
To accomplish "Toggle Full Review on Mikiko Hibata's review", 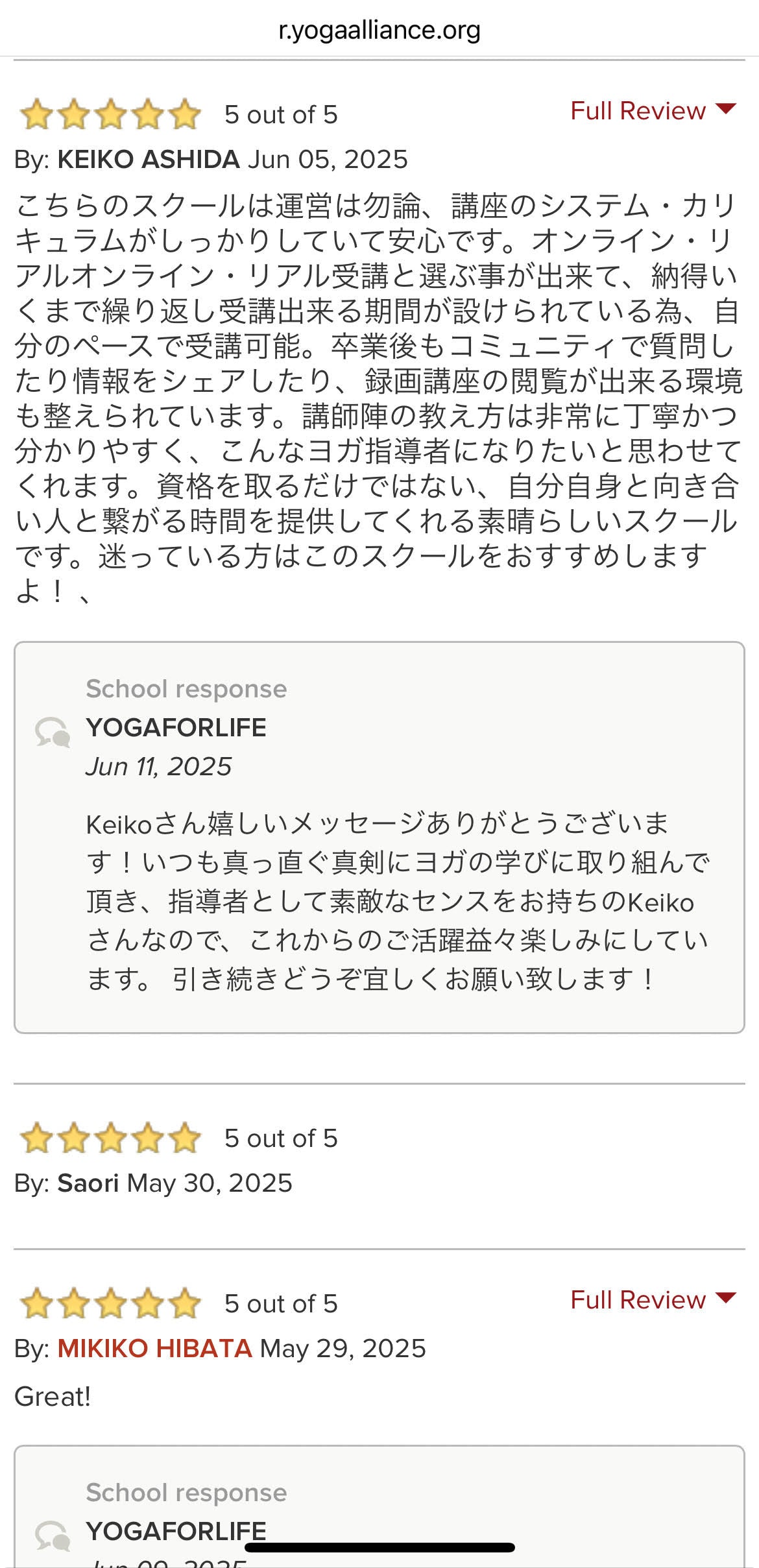I will point(652,1299).
